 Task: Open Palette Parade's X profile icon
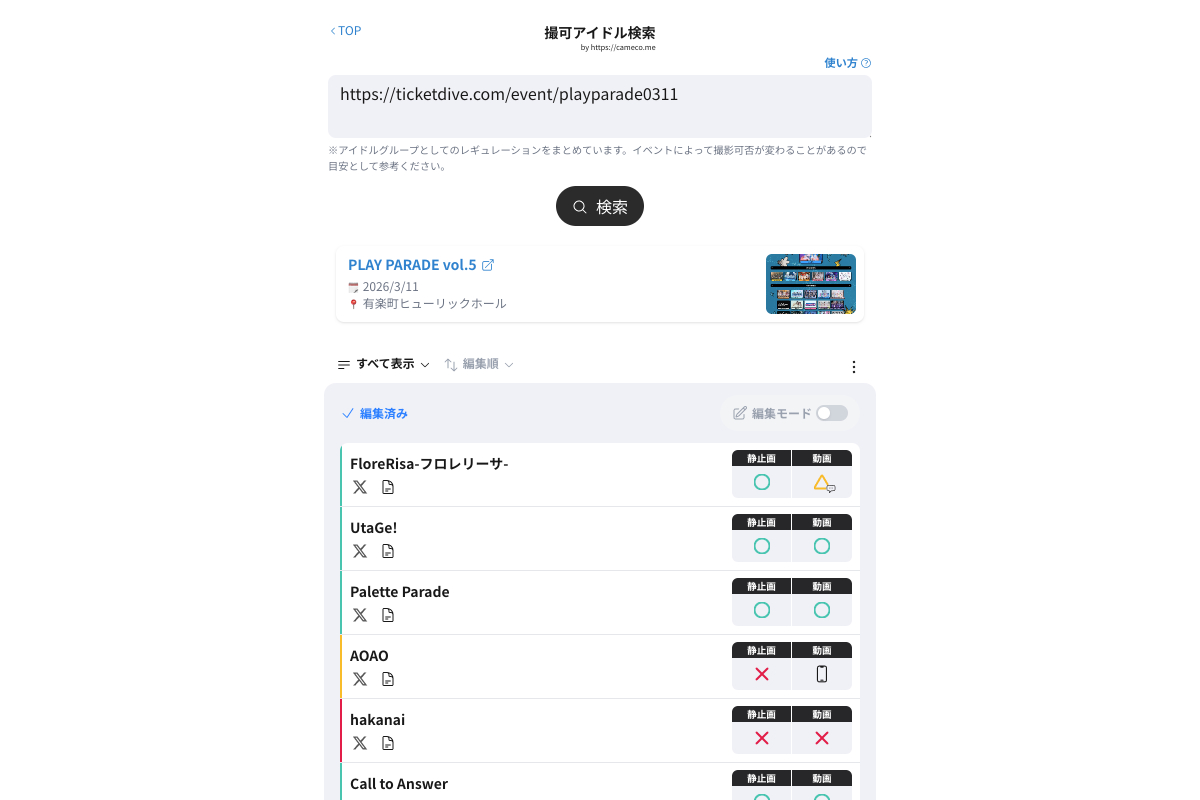(360, 615)
